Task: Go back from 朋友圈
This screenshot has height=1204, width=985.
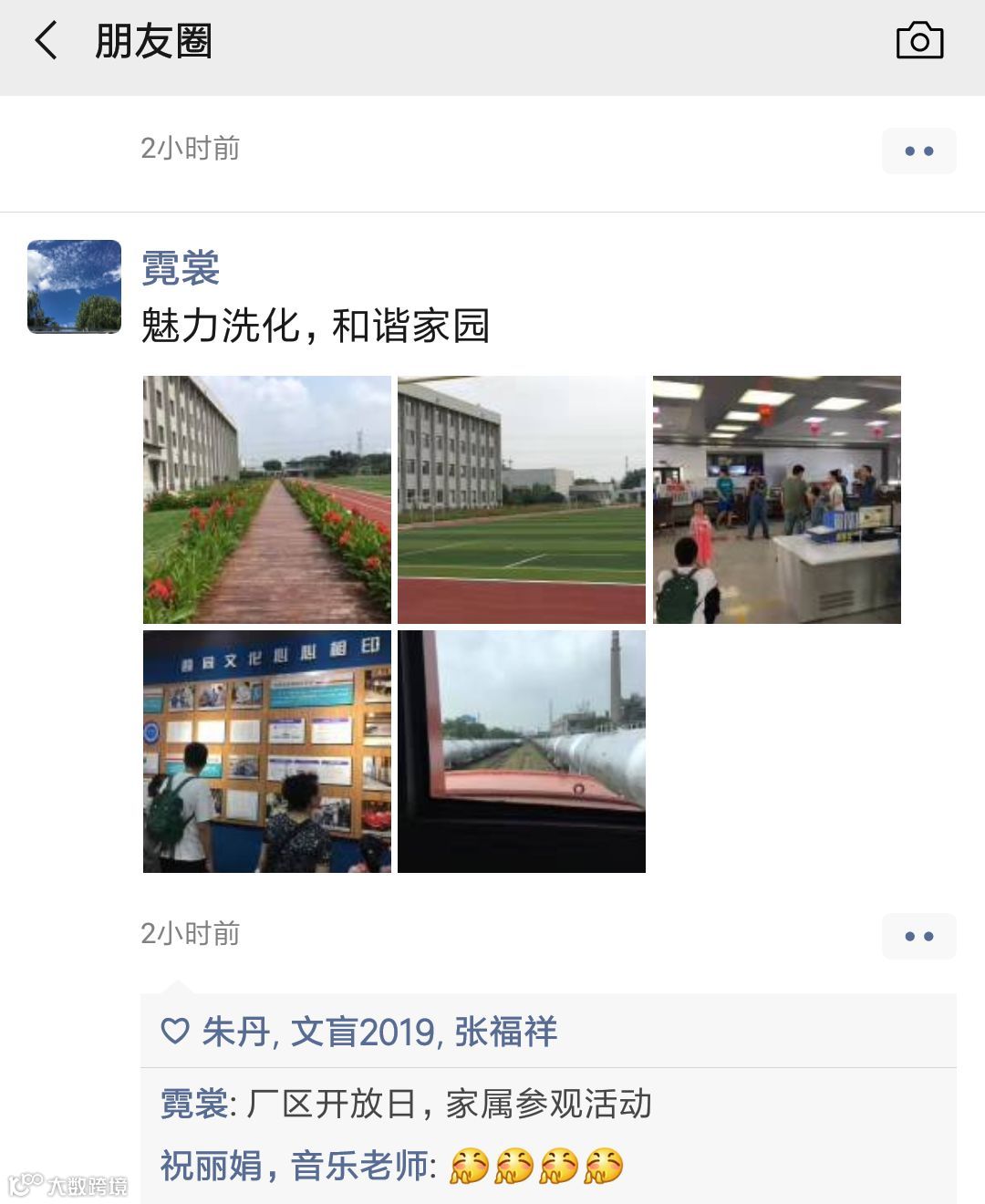Action: tap(46, 41)
